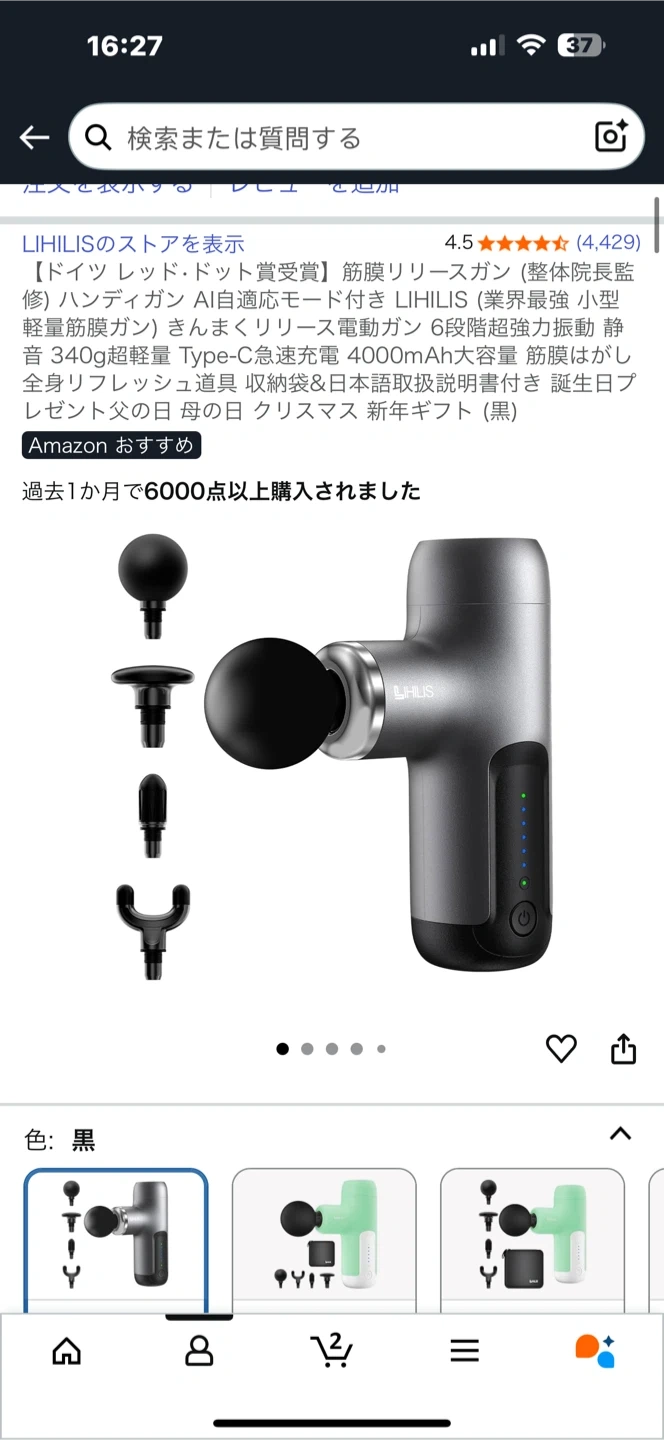
Task: Go back using the arrow icon
Action: pyautogui.click(x=34, y=137)
